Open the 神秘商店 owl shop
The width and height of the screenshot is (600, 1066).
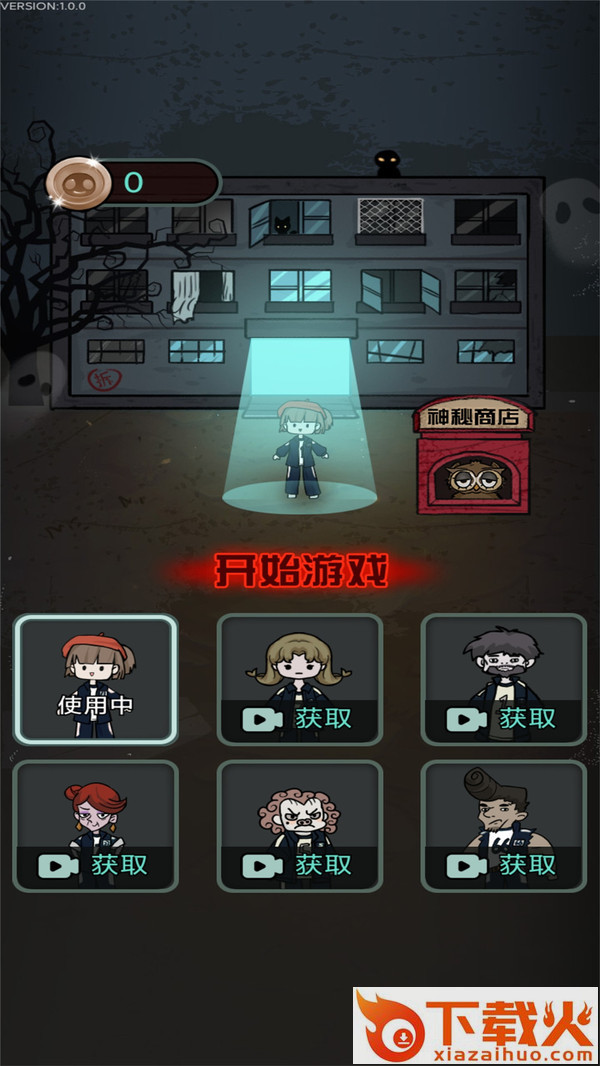point(474,462)
